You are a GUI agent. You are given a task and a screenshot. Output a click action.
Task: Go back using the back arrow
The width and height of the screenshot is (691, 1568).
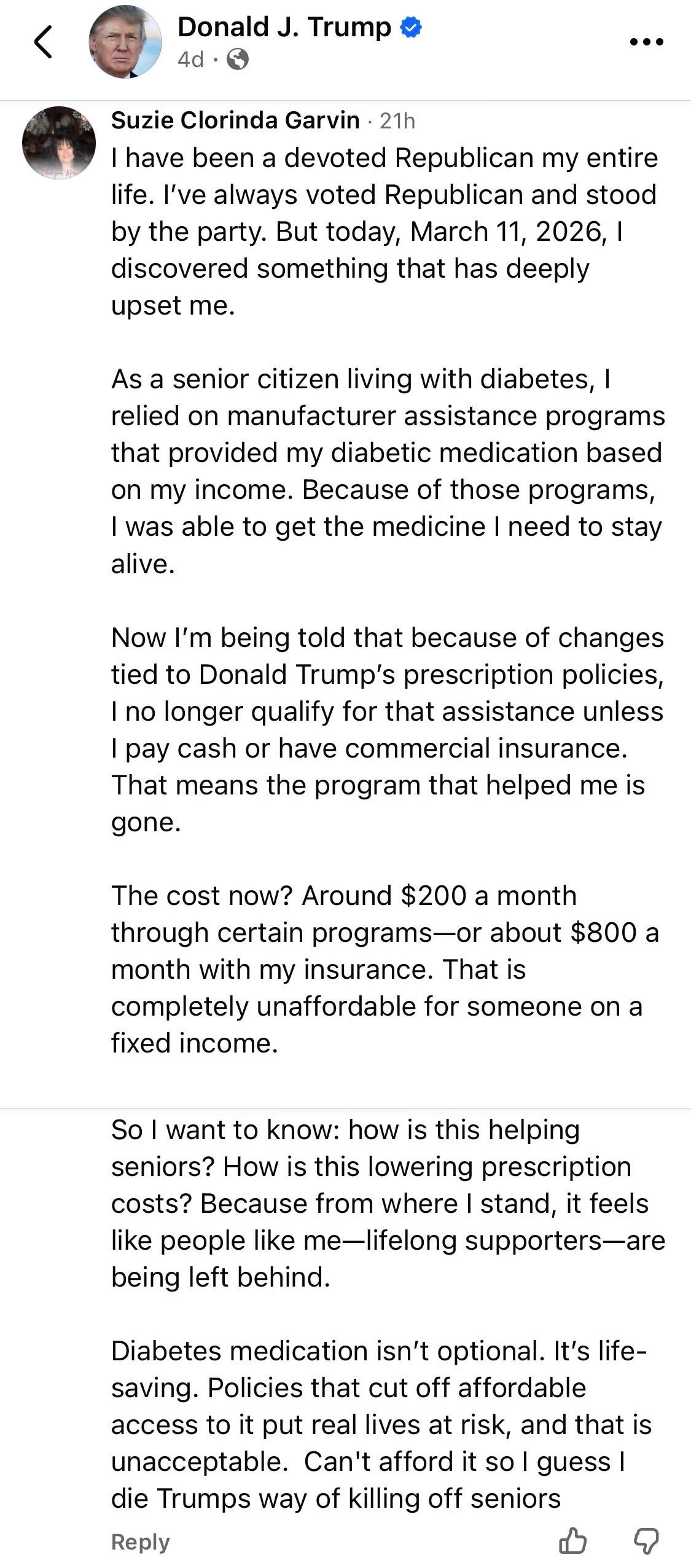43,42
